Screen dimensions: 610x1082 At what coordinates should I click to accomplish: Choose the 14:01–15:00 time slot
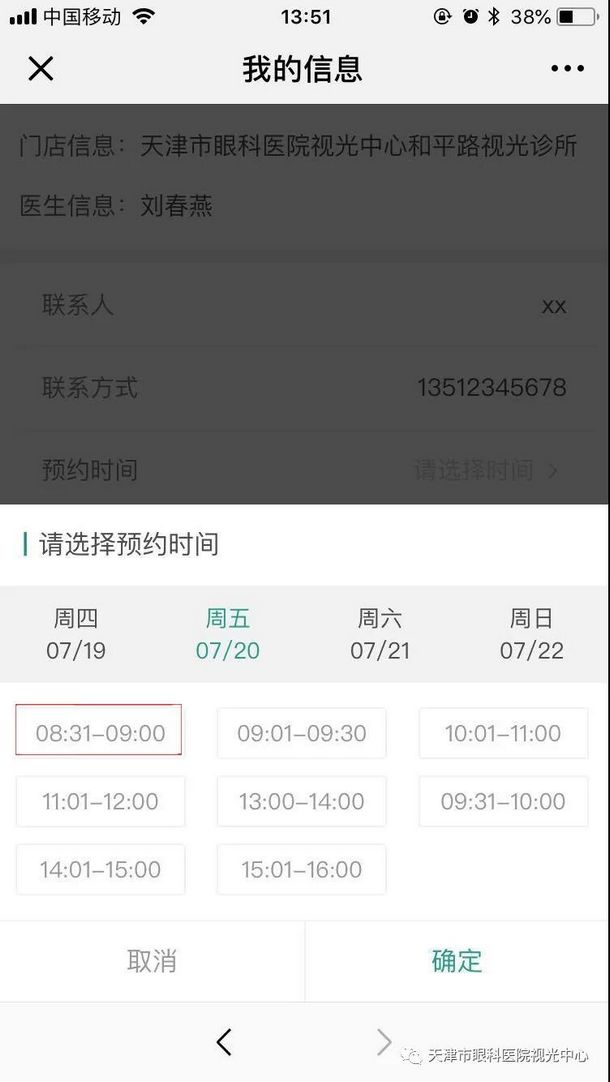click(x=100, y=869)
